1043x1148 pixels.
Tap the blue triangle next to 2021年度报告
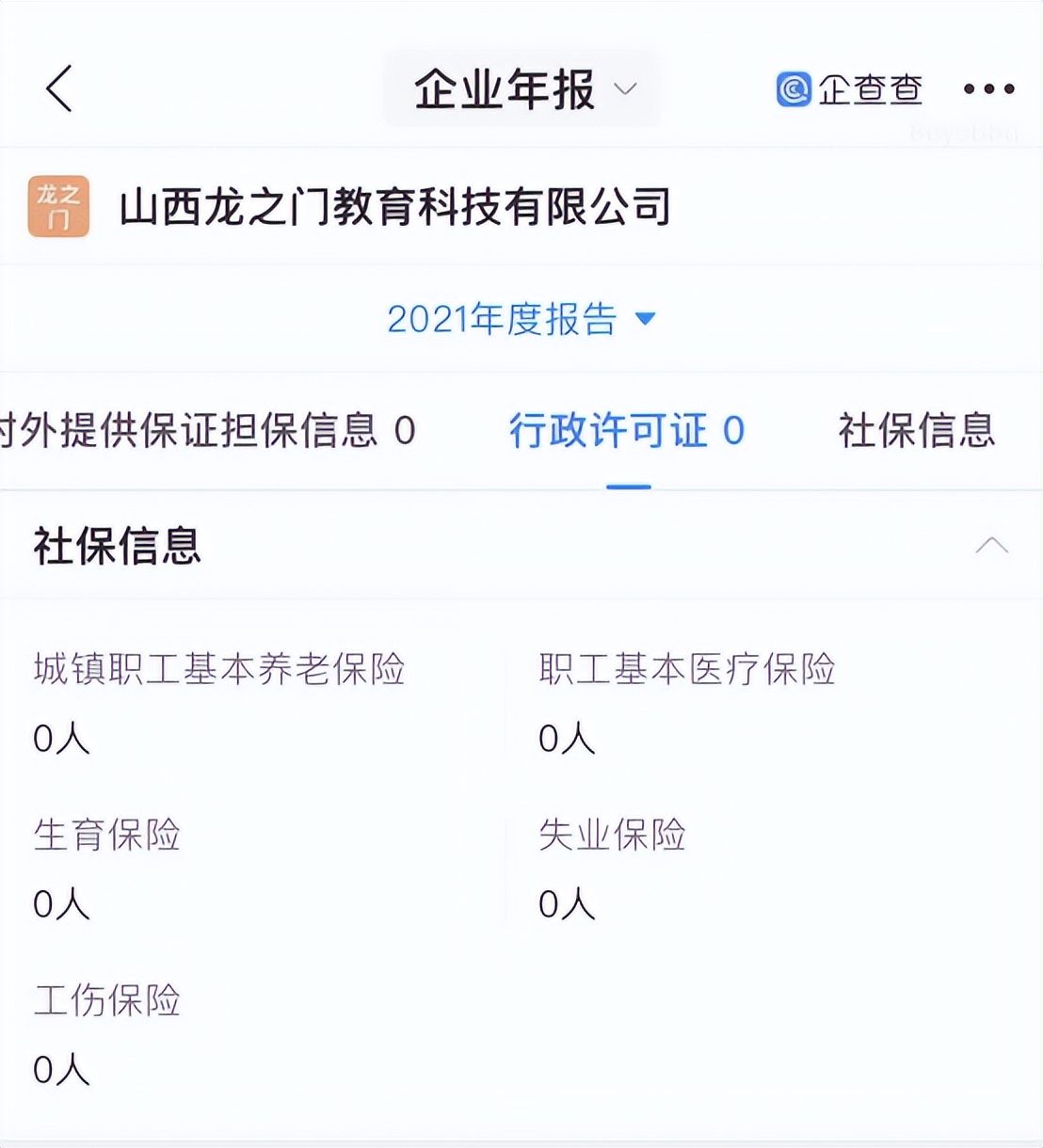pos(648,320)
